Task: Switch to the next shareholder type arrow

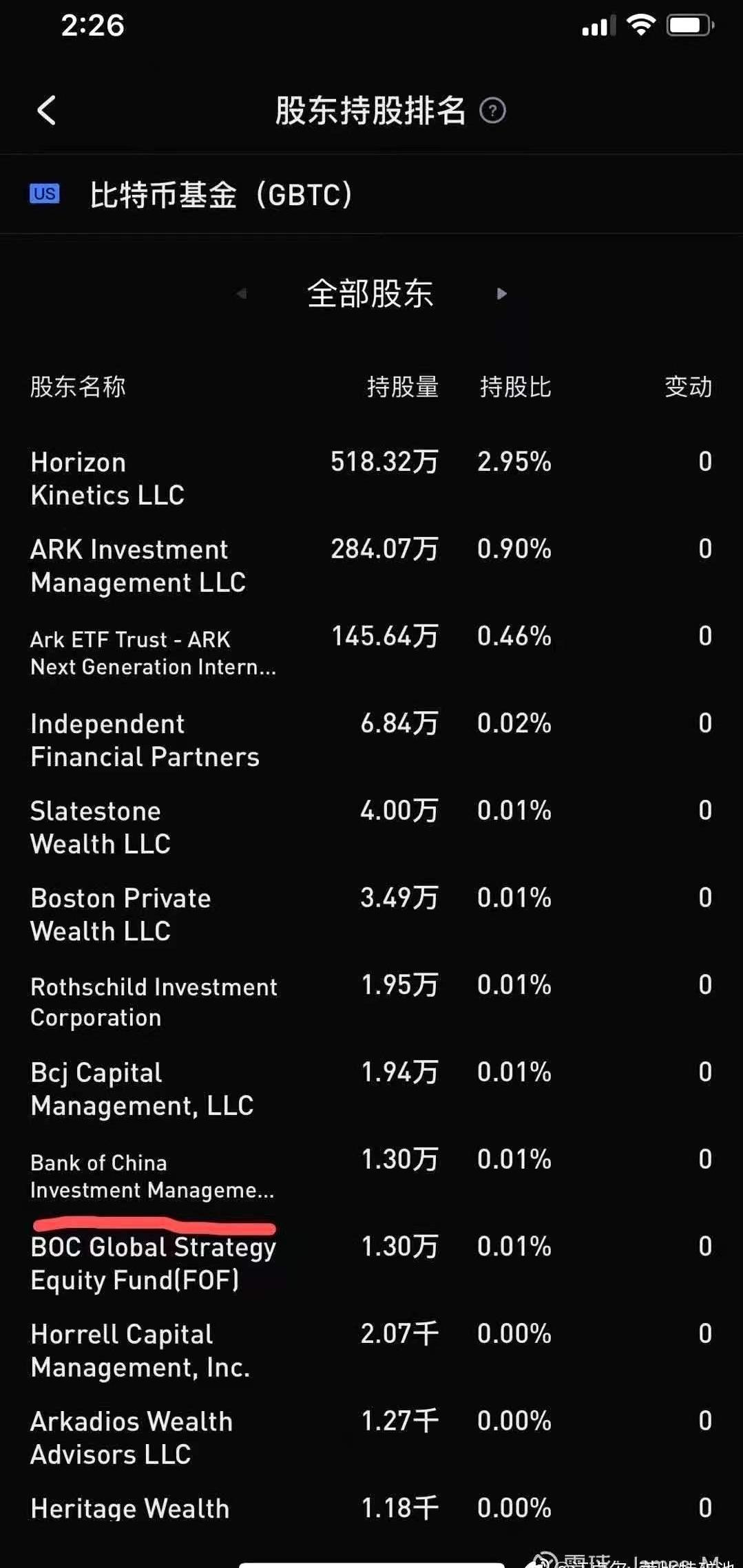Action: (x=502, y=294)
